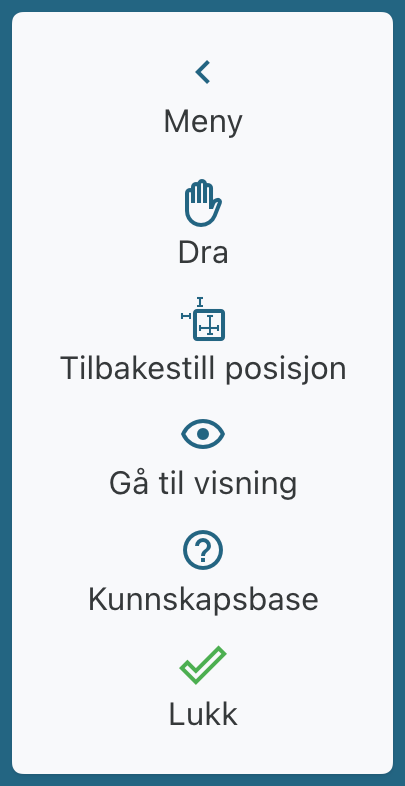Go back to Meny
Viewport: 405px width, 786px height.
point(202,98)
